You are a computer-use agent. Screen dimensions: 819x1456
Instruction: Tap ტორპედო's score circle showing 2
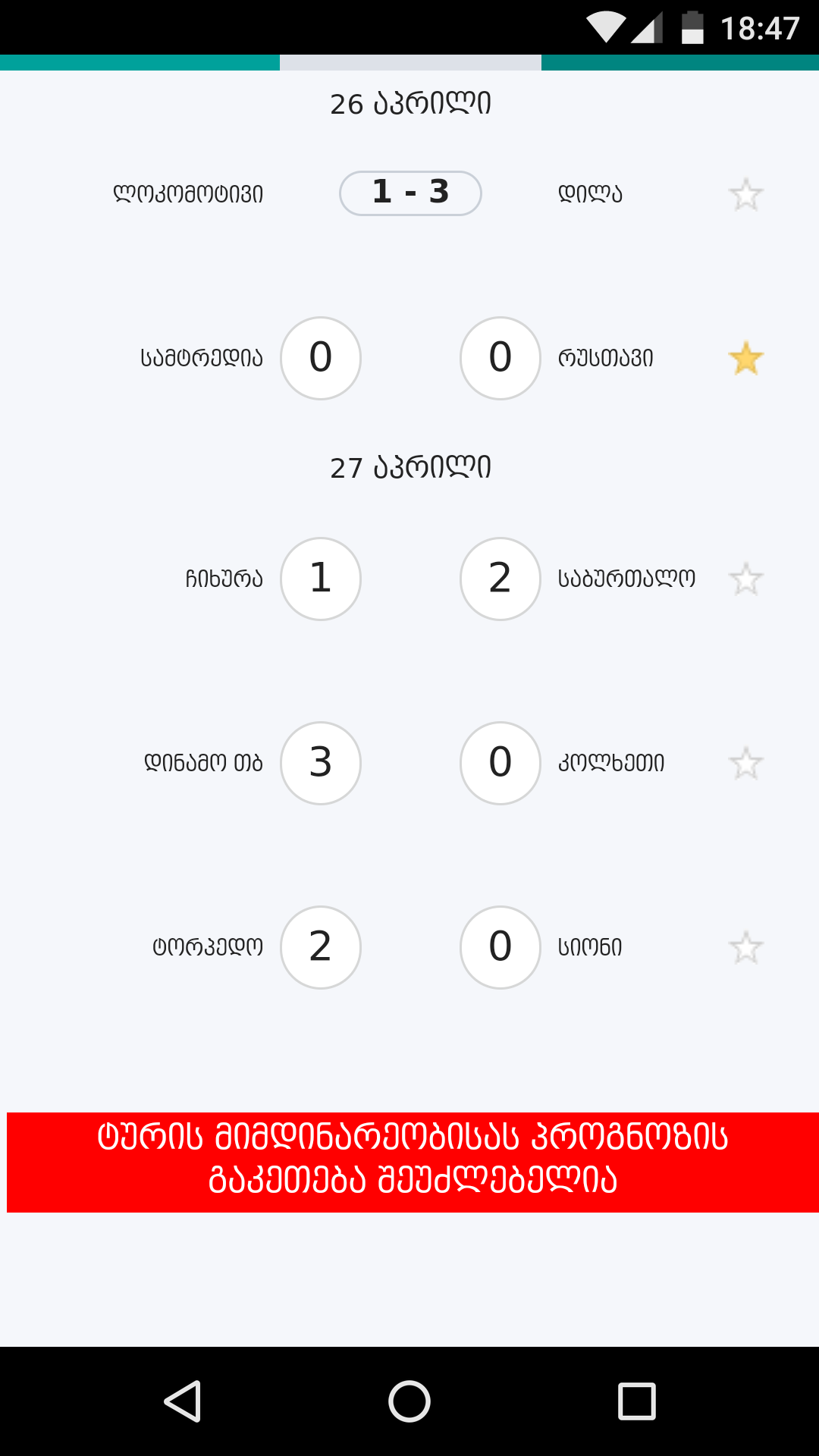pyautogui.click(x=321, y=947)
